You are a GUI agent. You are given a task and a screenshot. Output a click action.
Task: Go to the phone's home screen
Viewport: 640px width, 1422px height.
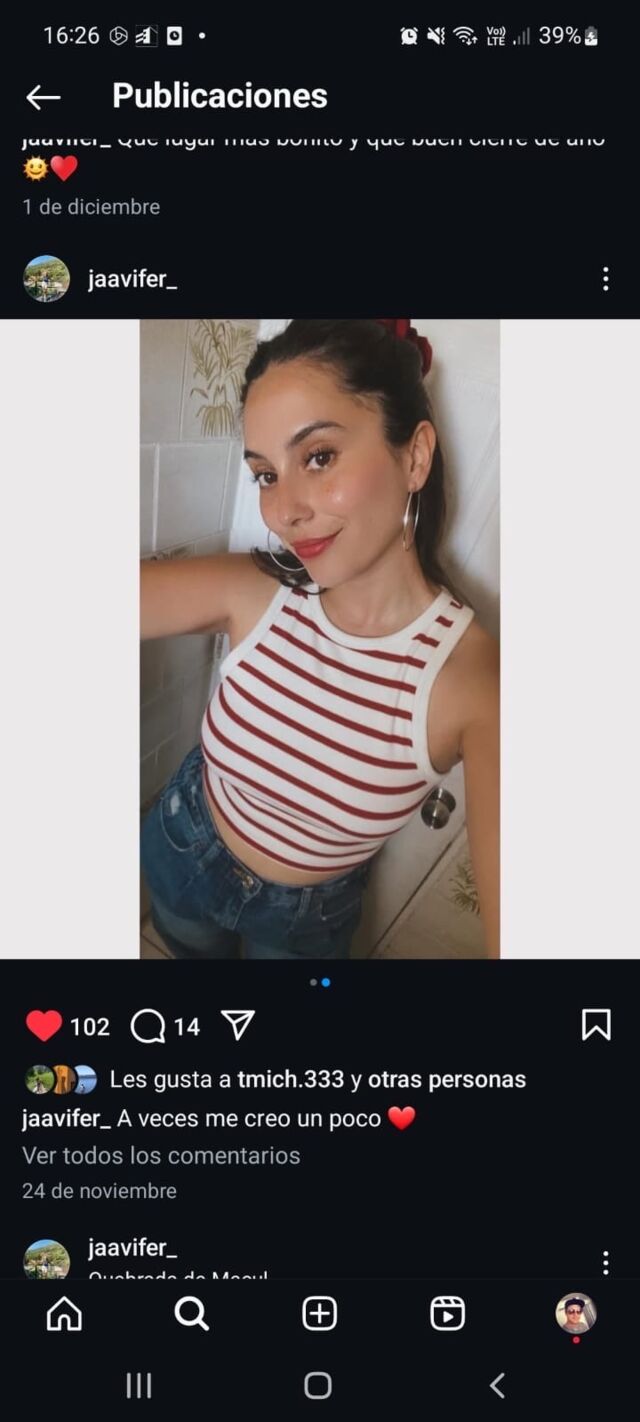(318, 1385)
